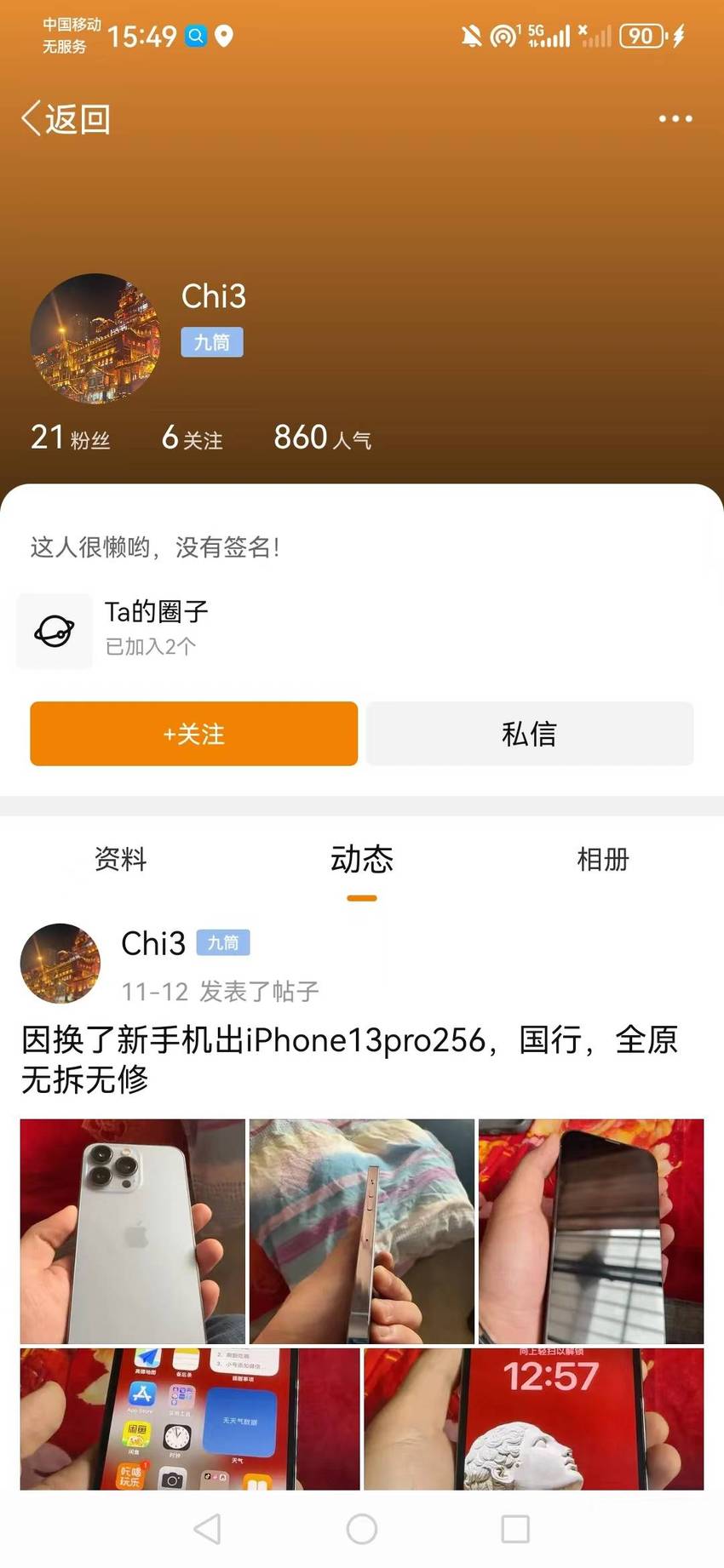This screenshot has height=1568, width=724.
Task: Follow Chi3 with the +关注 button
Action: (193, 734)
